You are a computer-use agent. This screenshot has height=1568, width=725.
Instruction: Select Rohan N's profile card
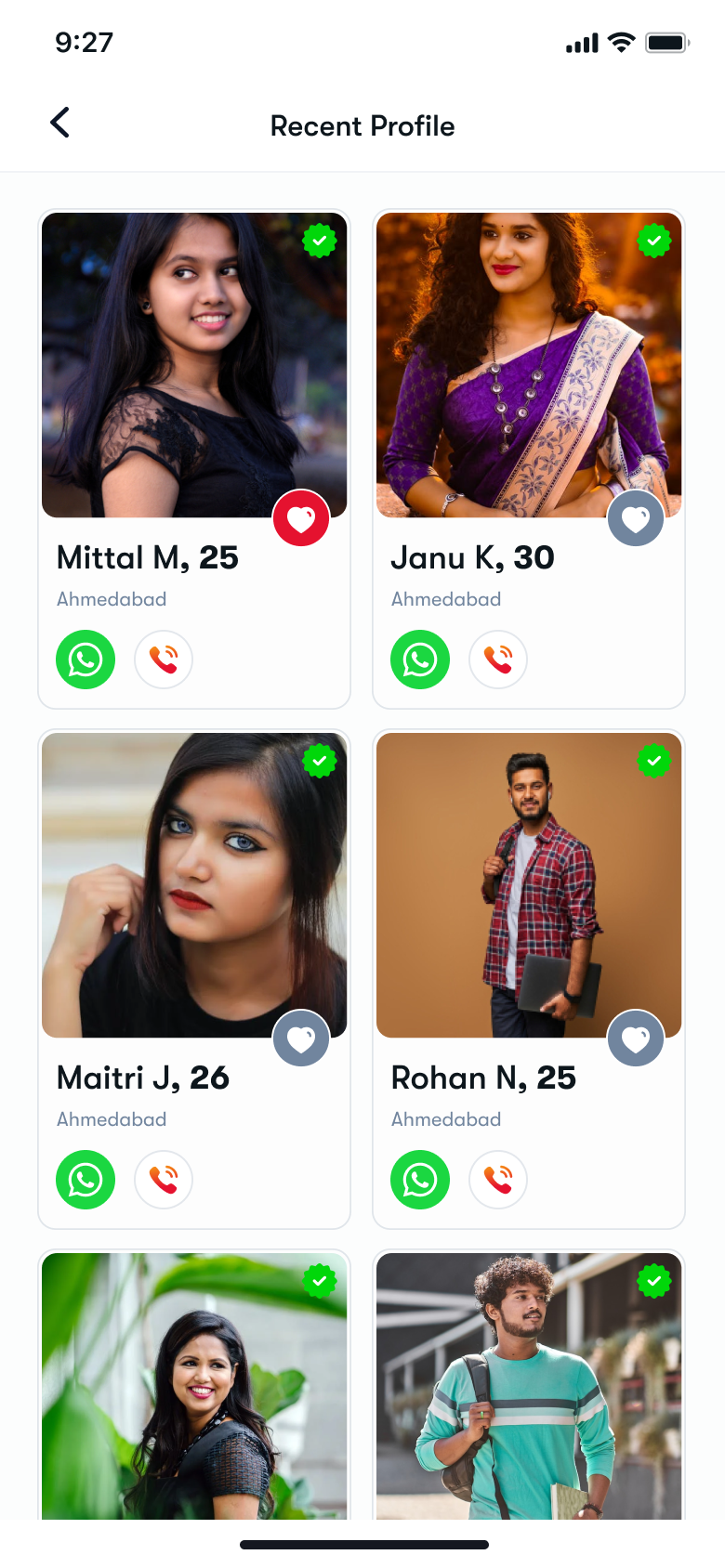click(x=528, y=884)
